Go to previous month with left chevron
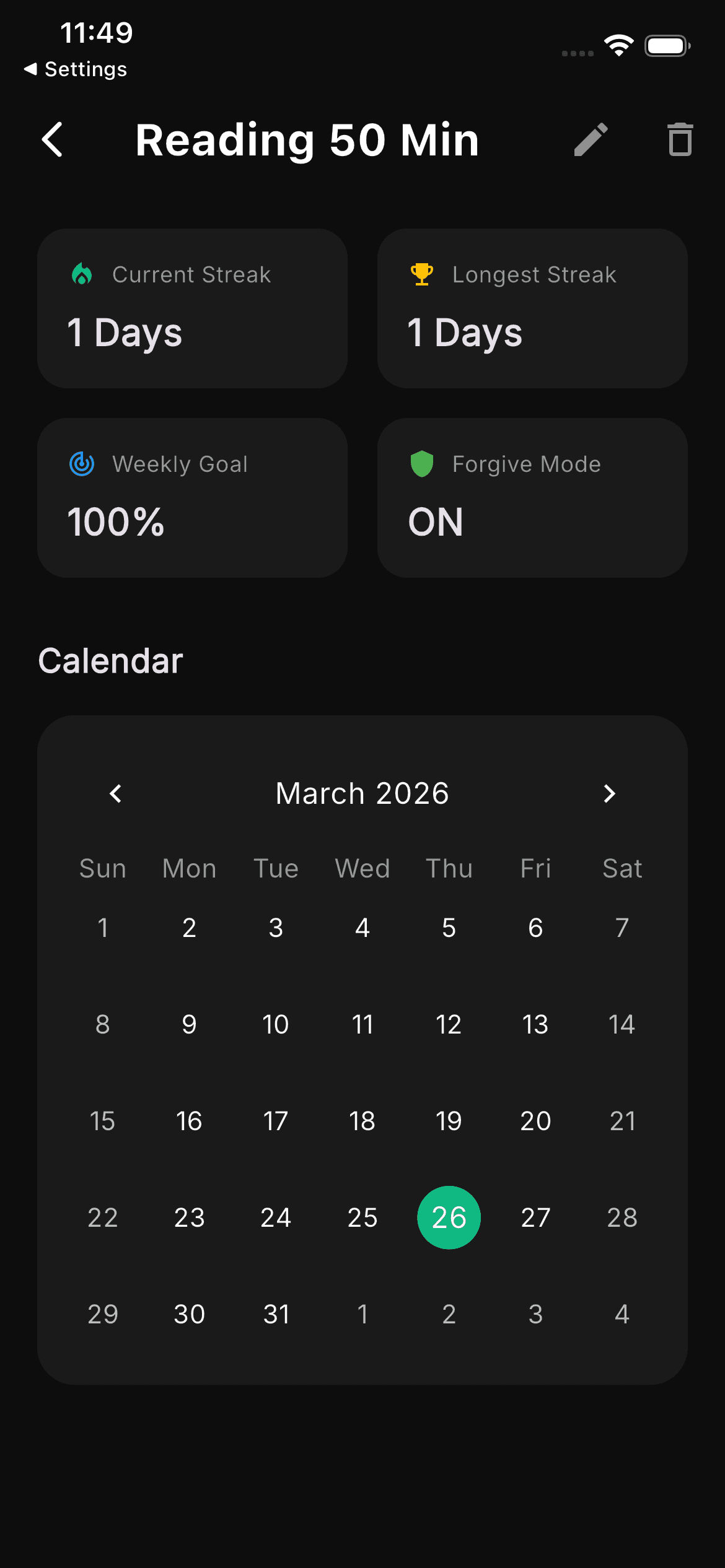Image resolution: width=725 pixels, height=1568 pixels. [115, 793]
